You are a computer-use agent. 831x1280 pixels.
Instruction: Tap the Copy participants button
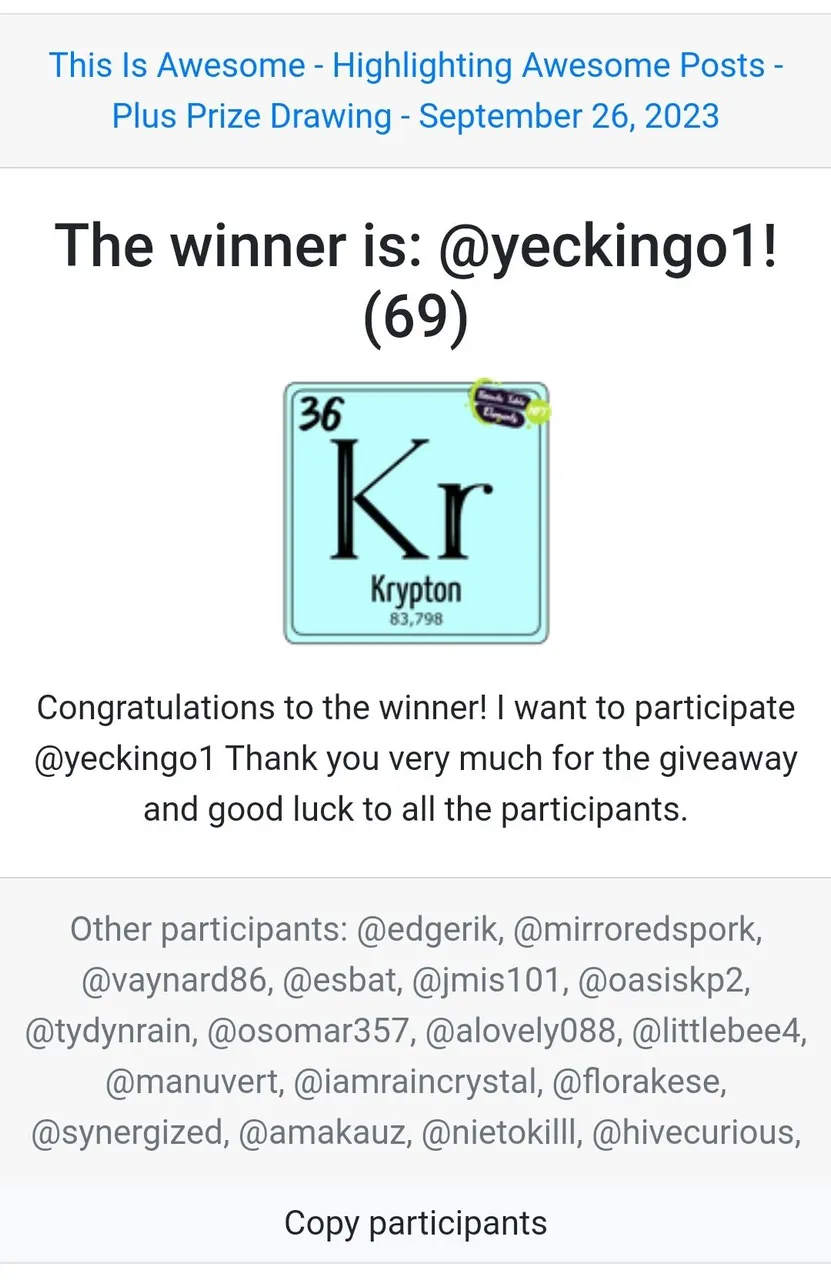[x=415, y=1223]
